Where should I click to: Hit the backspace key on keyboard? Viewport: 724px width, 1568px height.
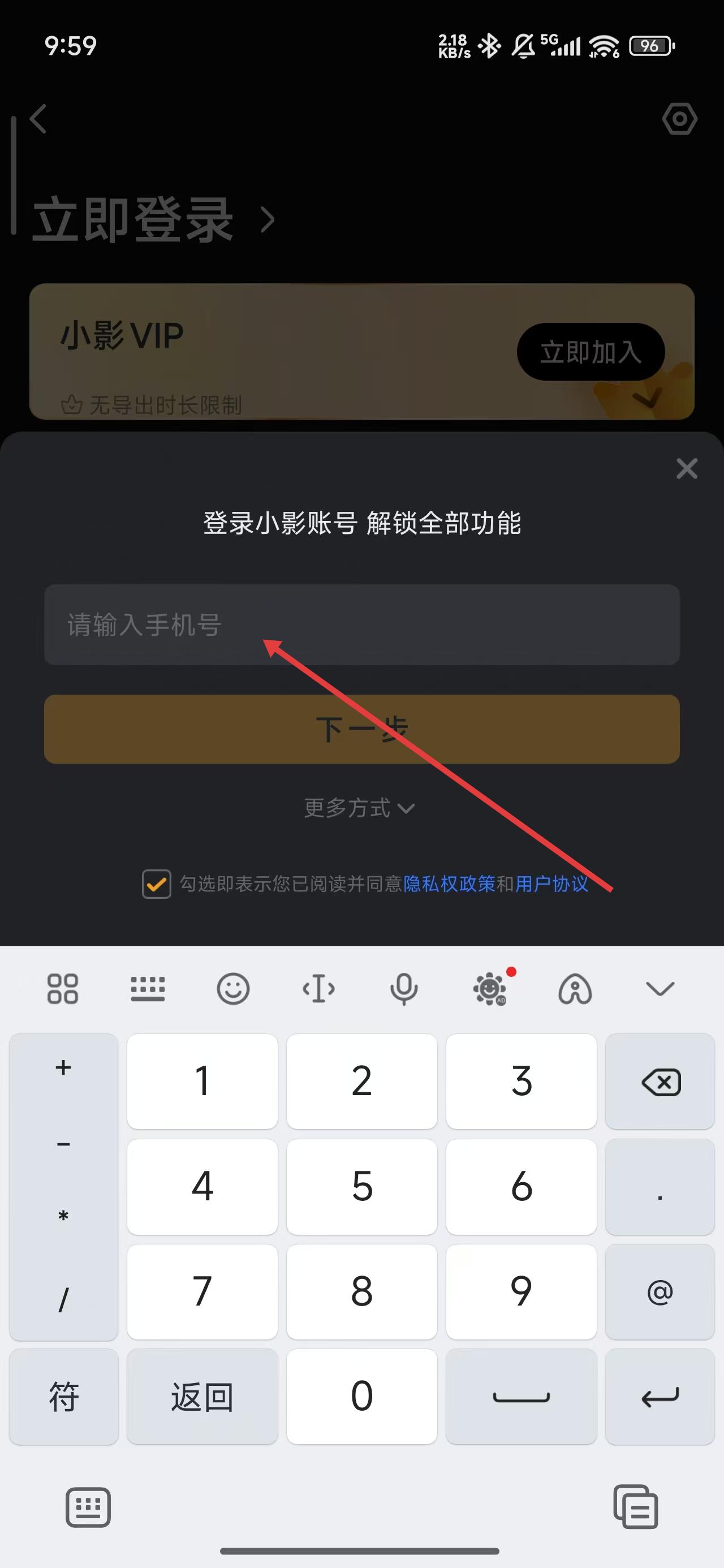point(660,1082)
